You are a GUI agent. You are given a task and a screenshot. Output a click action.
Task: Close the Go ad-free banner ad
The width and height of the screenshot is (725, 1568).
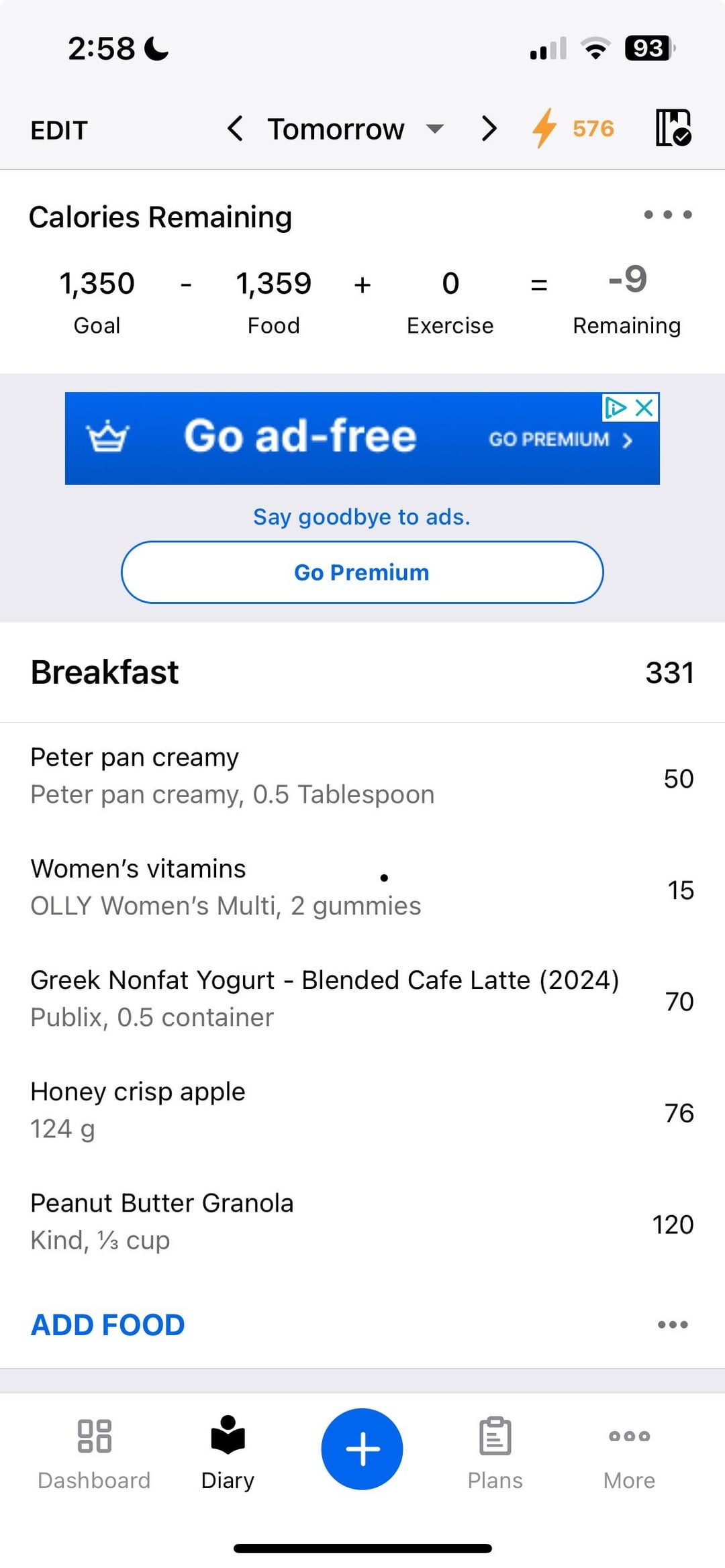point(644,407)
